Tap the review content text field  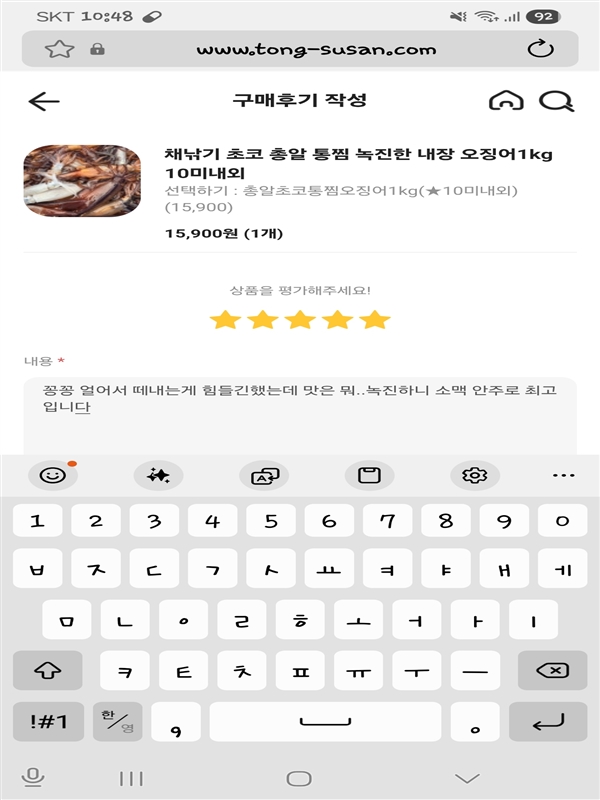(x=300, y=416)
